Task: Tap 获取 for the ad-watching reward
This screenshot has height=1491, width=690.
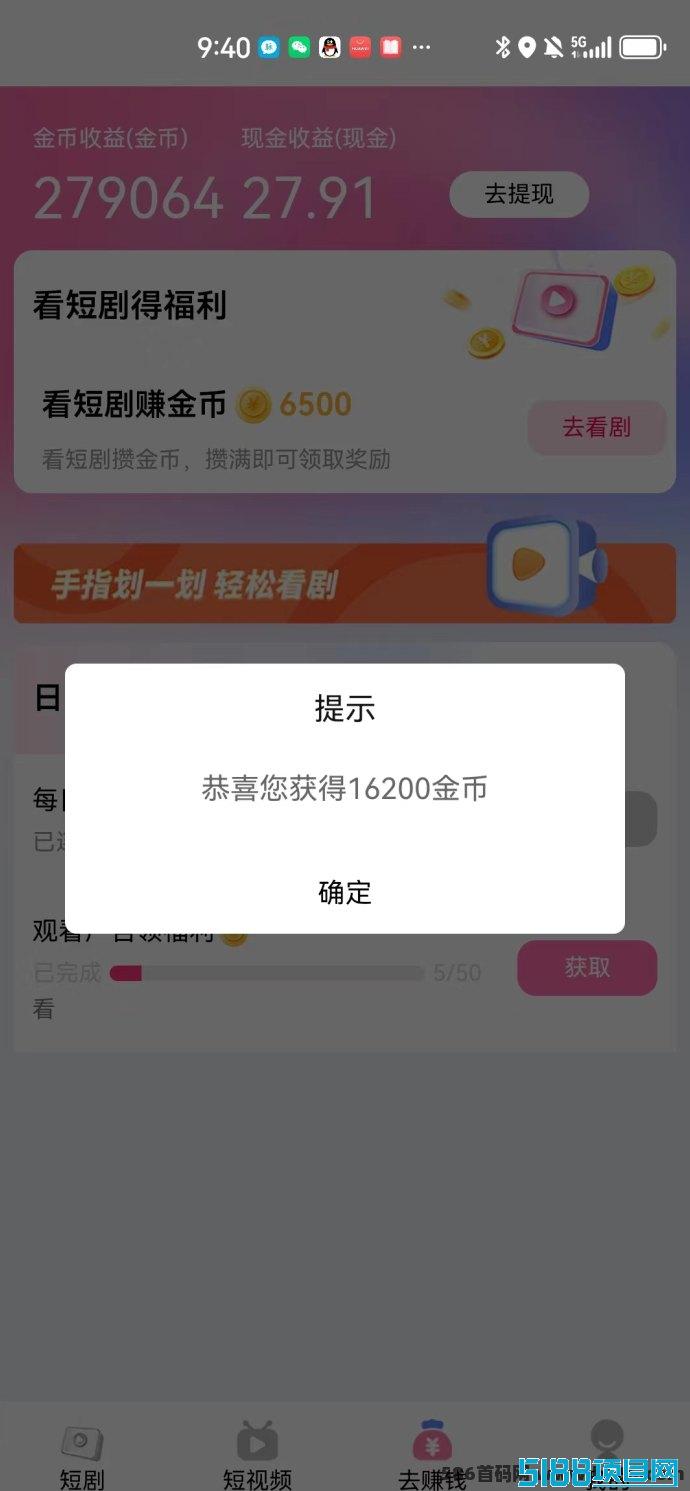Action: 587,967
